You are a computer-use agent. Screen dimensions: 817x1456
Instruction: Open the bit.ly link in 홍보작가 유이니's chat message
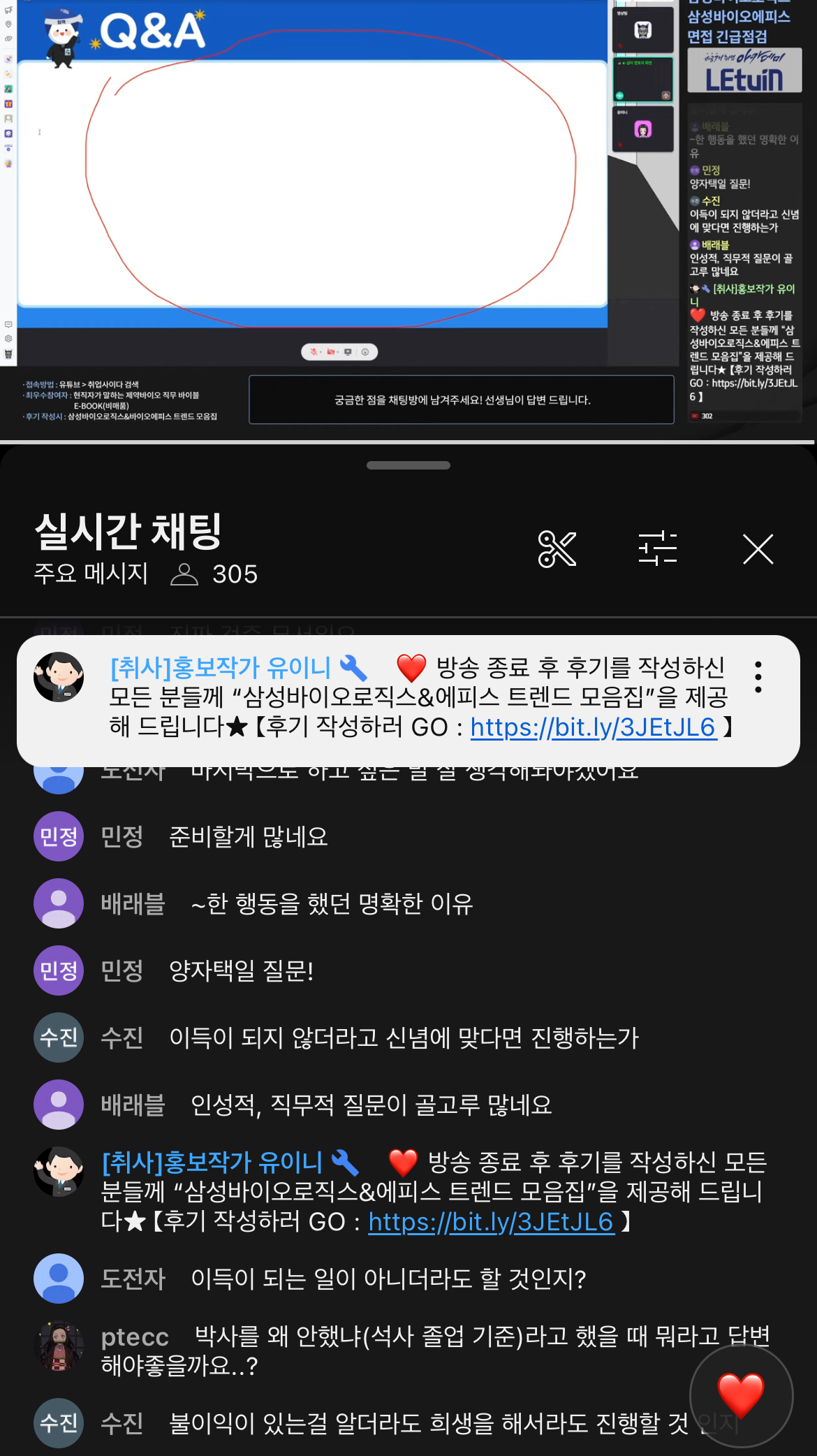pyautogui.click(x=491, y=1222)
